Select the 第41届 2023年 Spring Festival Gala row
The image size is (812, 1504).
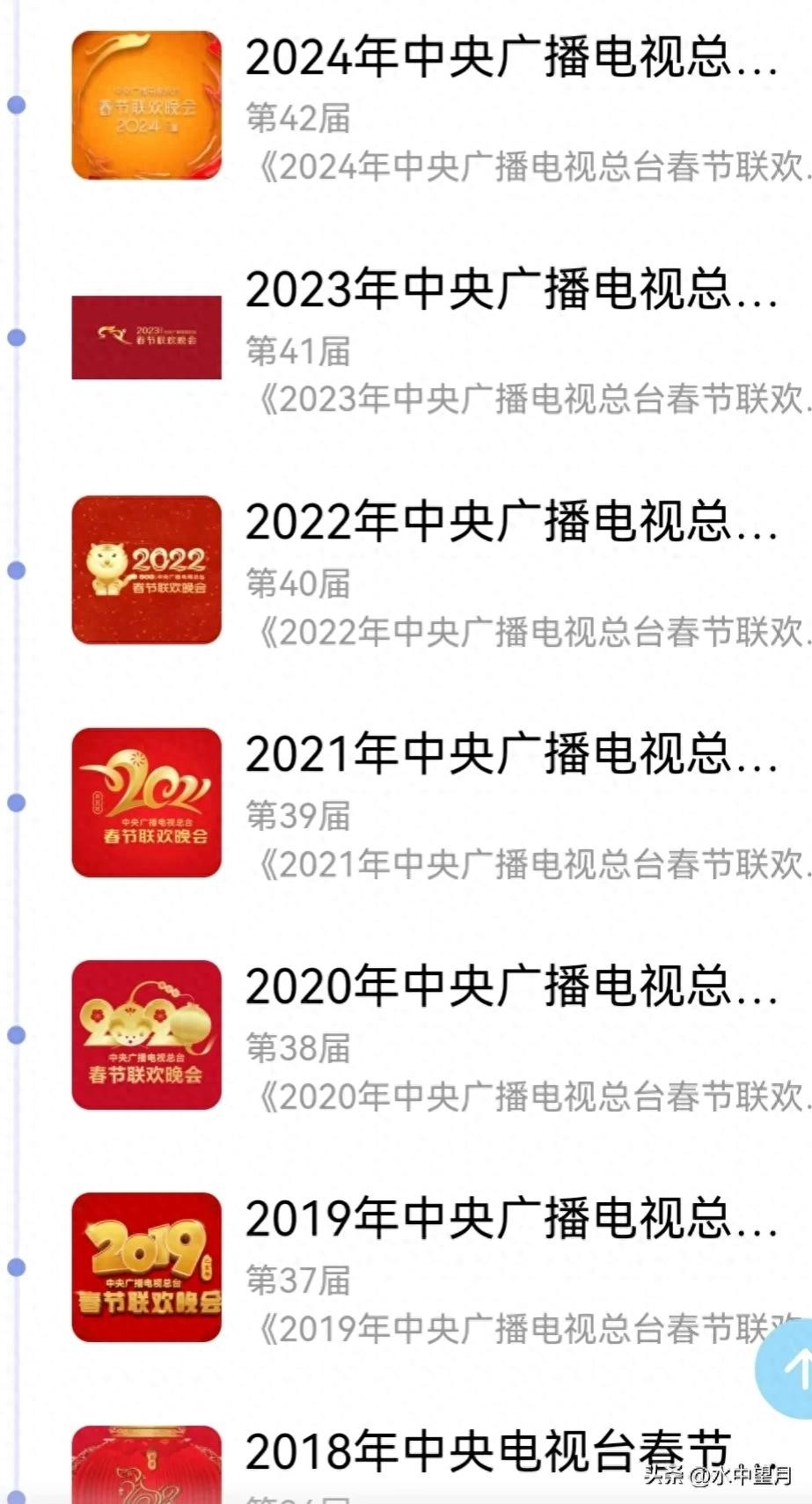(510, 290)
